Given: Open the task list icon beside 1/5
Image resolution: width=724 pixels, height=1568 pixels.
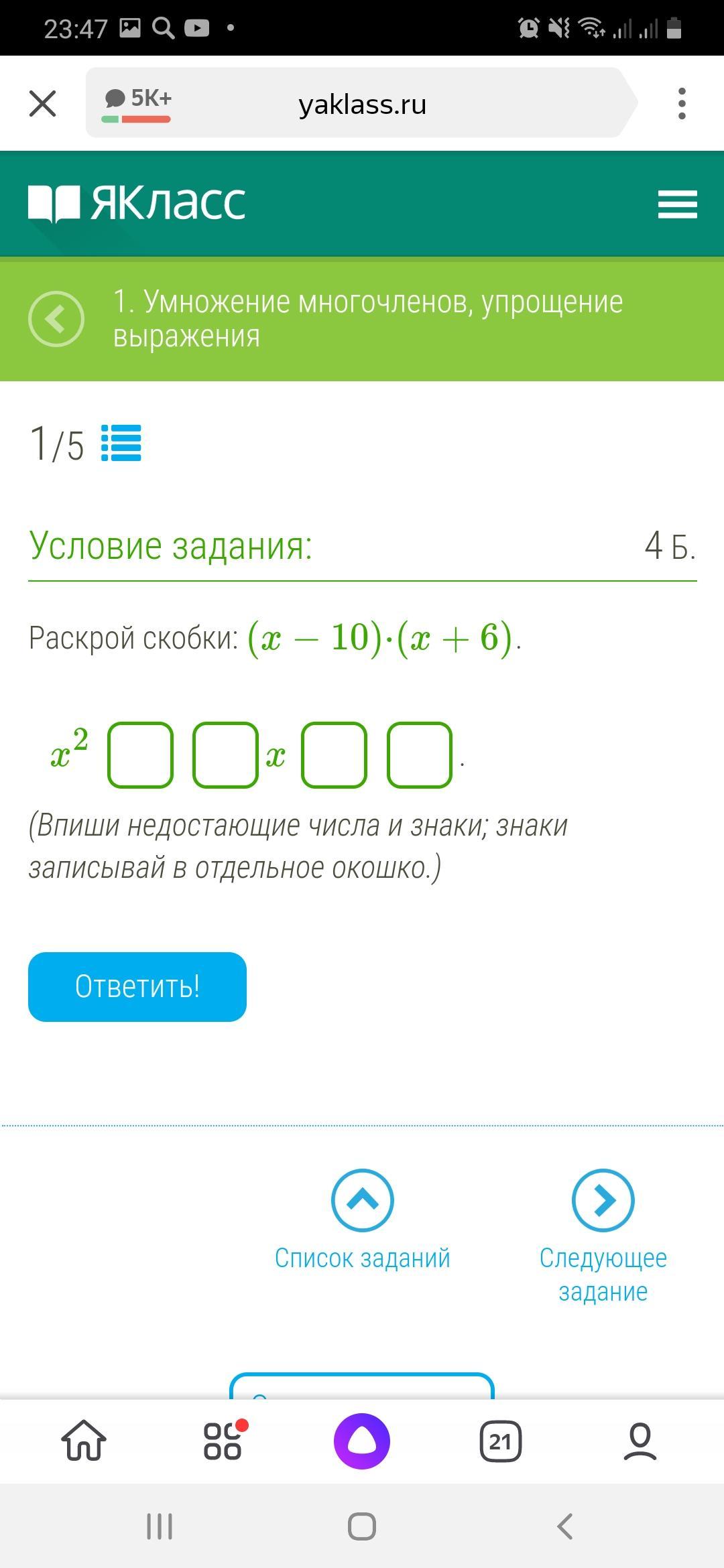Looking at the screenshot, I should tap(121, 443).
